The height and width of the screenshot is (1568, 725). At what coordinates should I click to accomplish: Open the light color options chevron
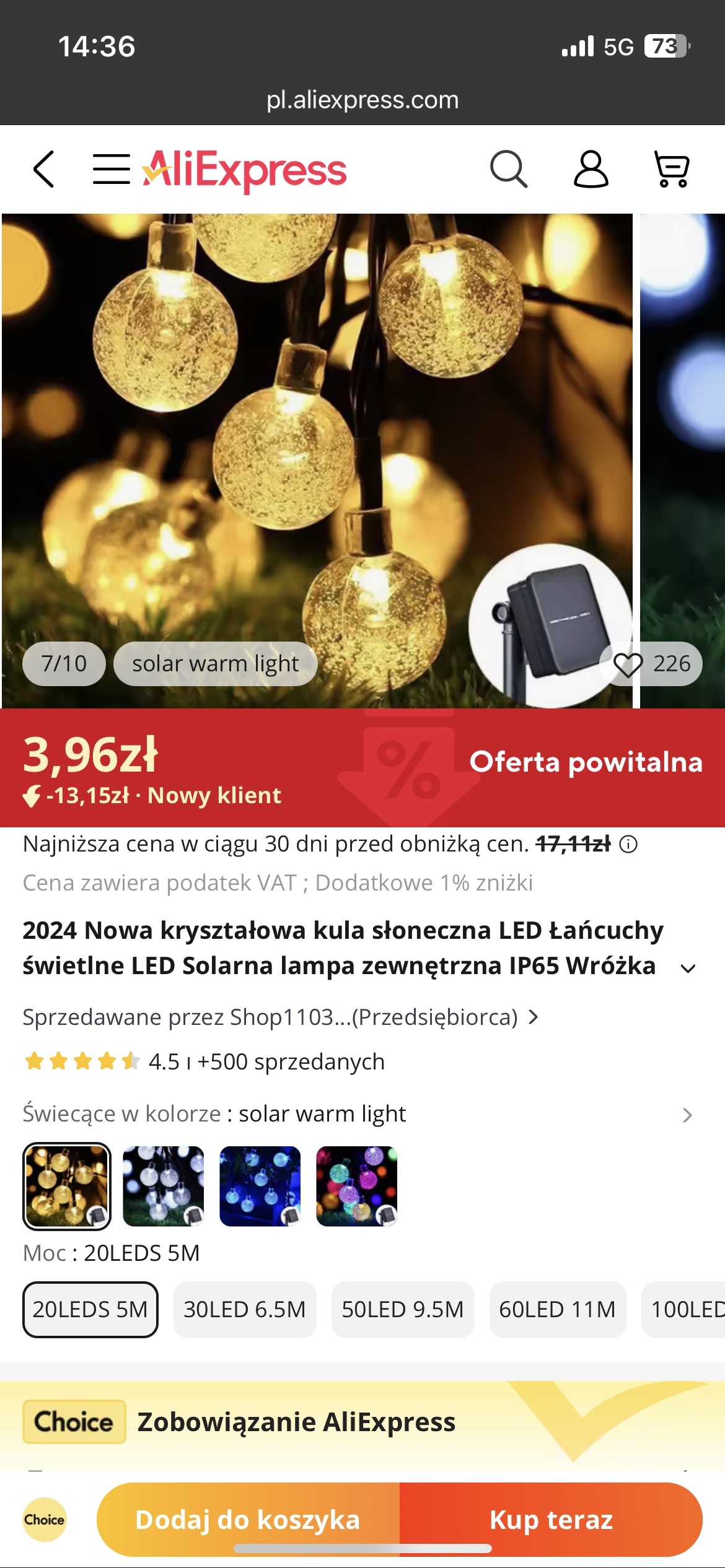pos(687,1115)
